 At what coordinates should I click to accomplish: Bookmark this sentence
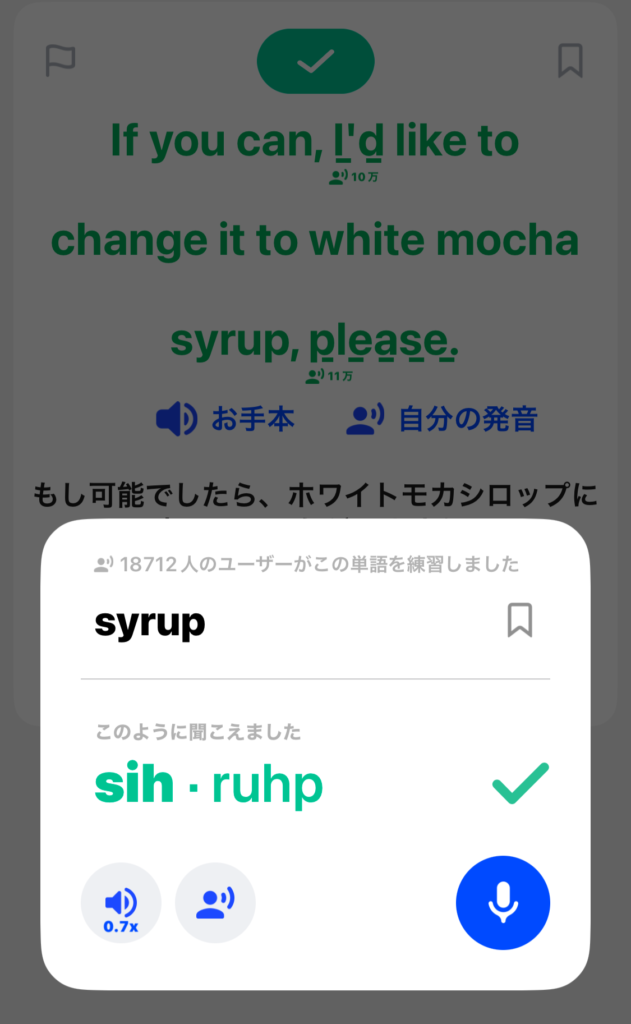click(x=570, y=61)
